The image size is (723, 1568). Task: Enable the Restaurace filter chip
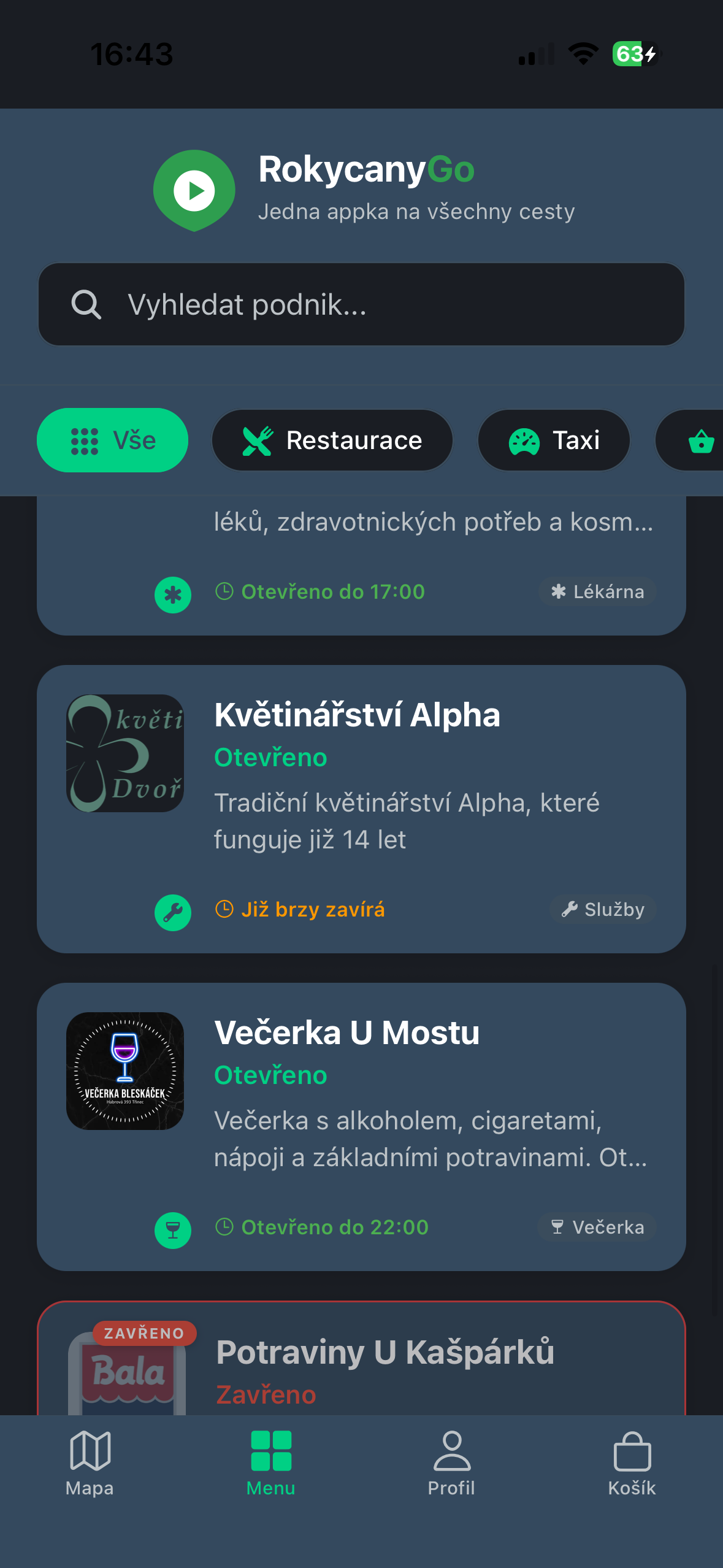pyautogui.click(x=331, y=440)
